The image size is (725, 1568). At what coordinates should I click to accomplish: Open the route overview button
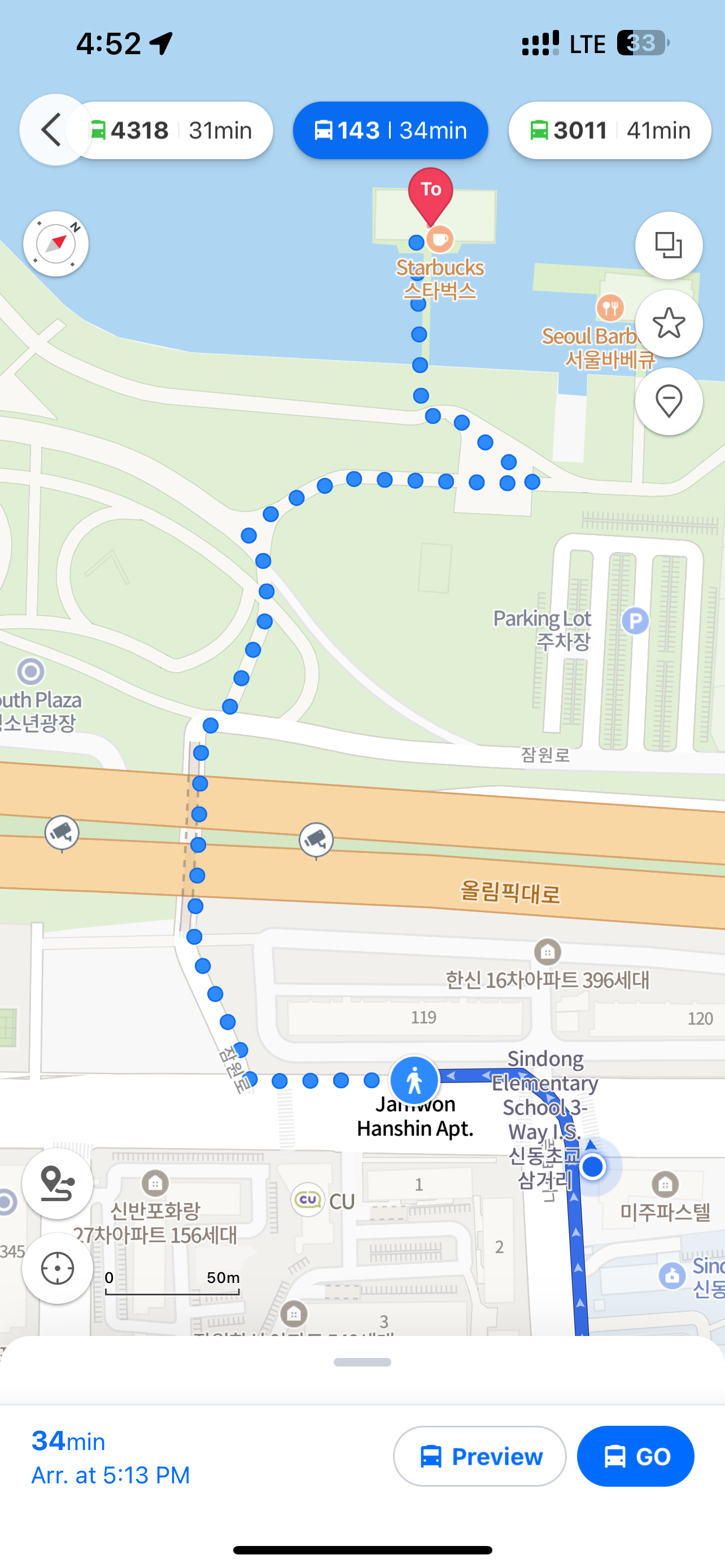pyautogui.click(x=57, y=1183)
